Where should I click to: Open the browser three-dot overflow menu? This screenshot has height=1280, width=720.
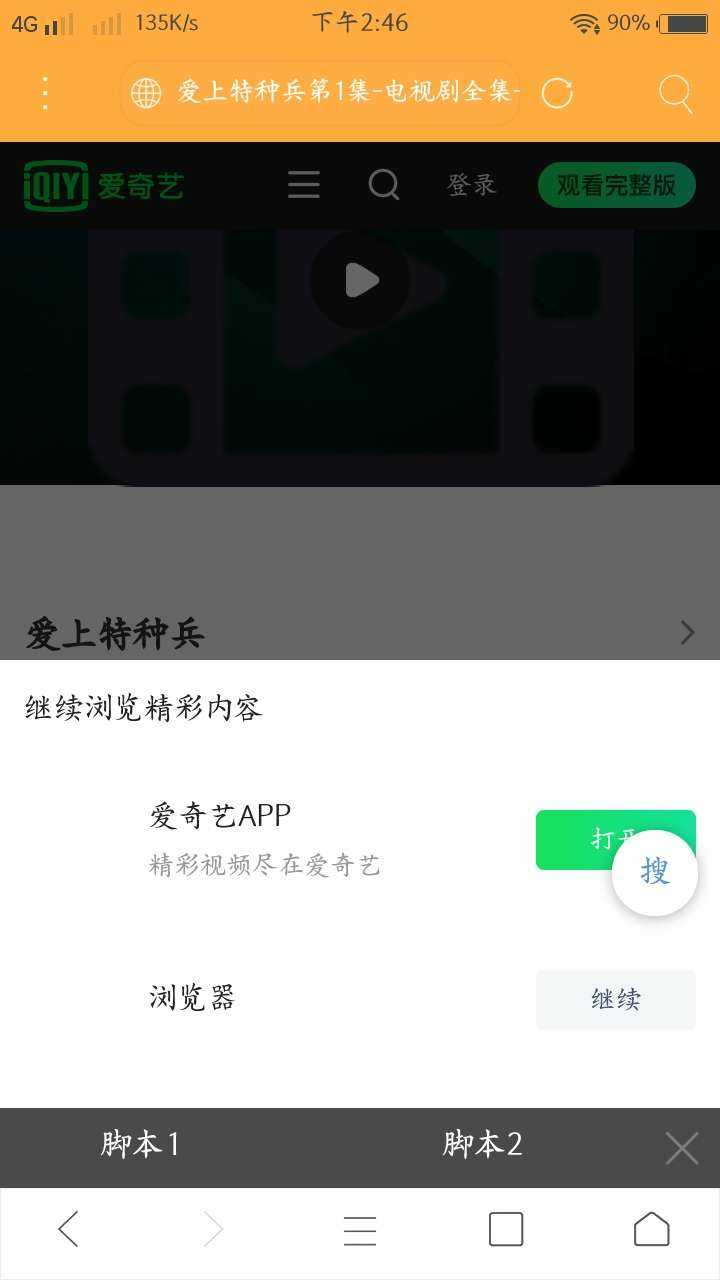pyautogui.click(x=45, y=93)
